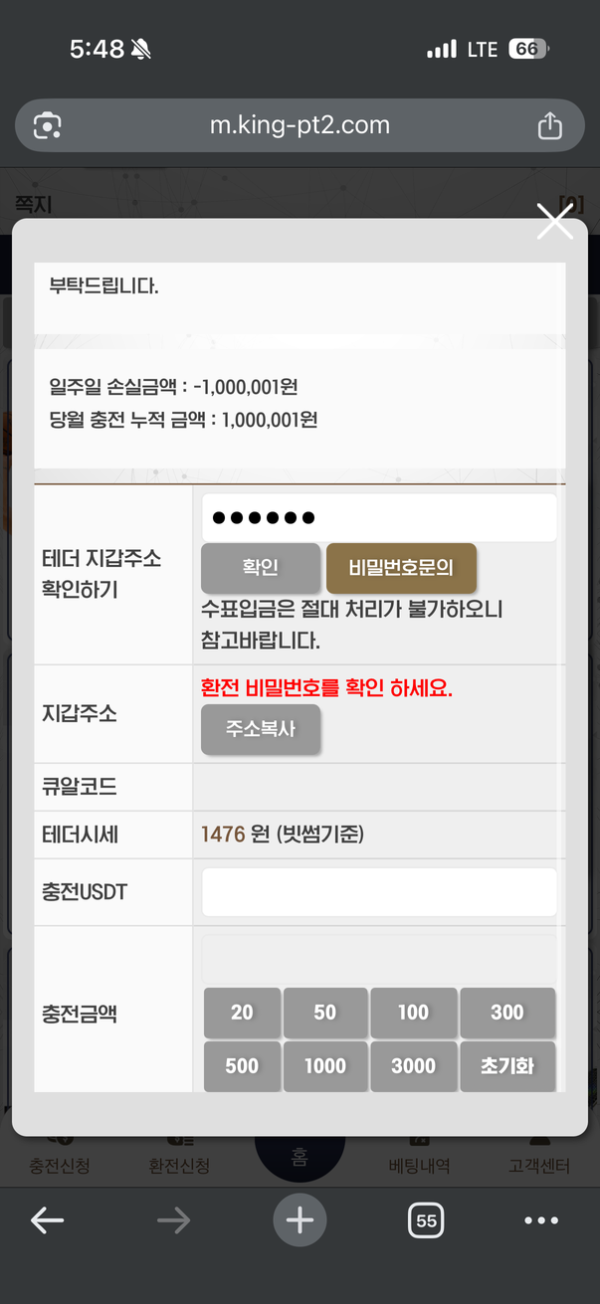
Task: Open the browser's more options menu
Action: pos(541,1220)
